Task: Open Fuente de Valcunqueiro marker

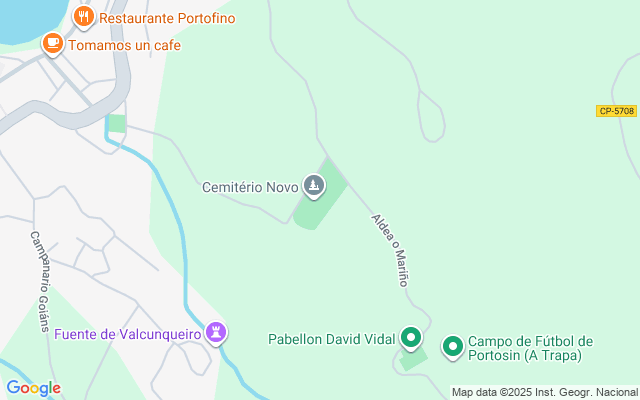Action: pyautogui.click(x=216, y=333)
